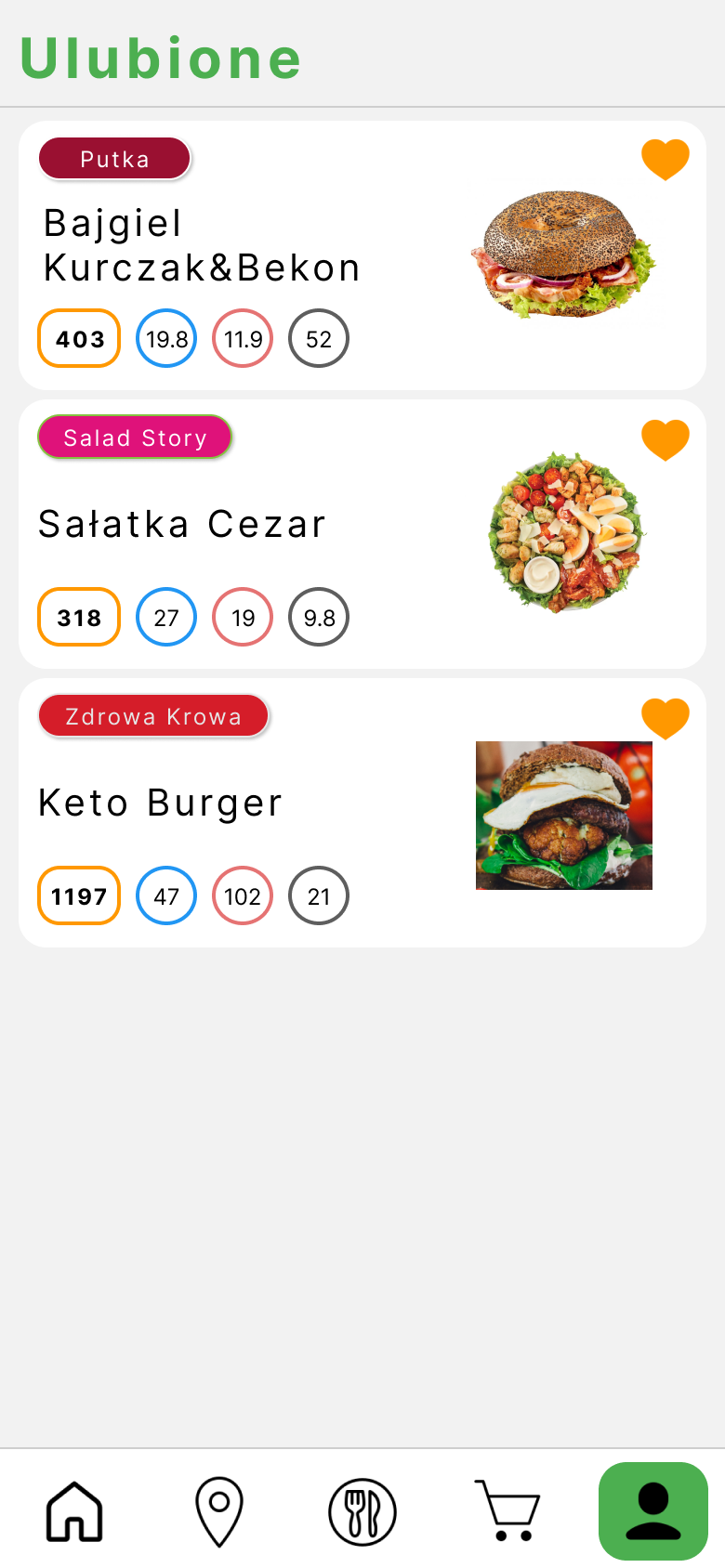Remove Sałatka Cezar from favorites
725x1568 pixels.
click(666, 438)
